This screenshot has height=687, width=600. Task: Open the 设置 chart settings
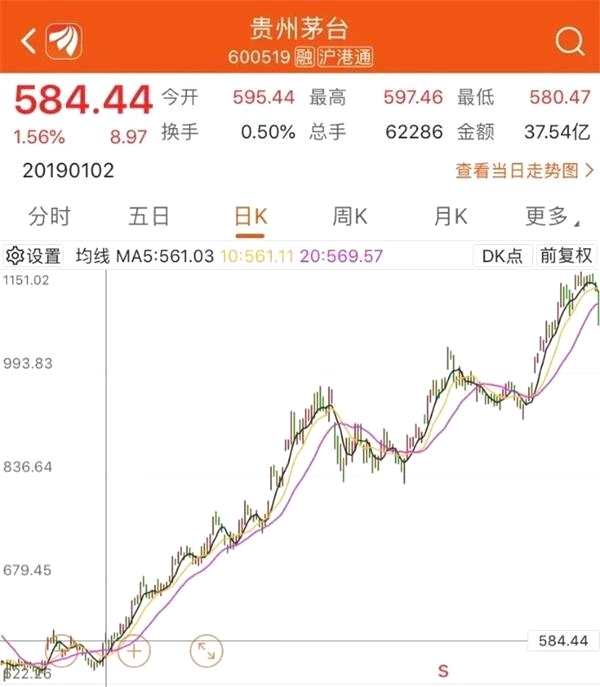click(34, 256)
